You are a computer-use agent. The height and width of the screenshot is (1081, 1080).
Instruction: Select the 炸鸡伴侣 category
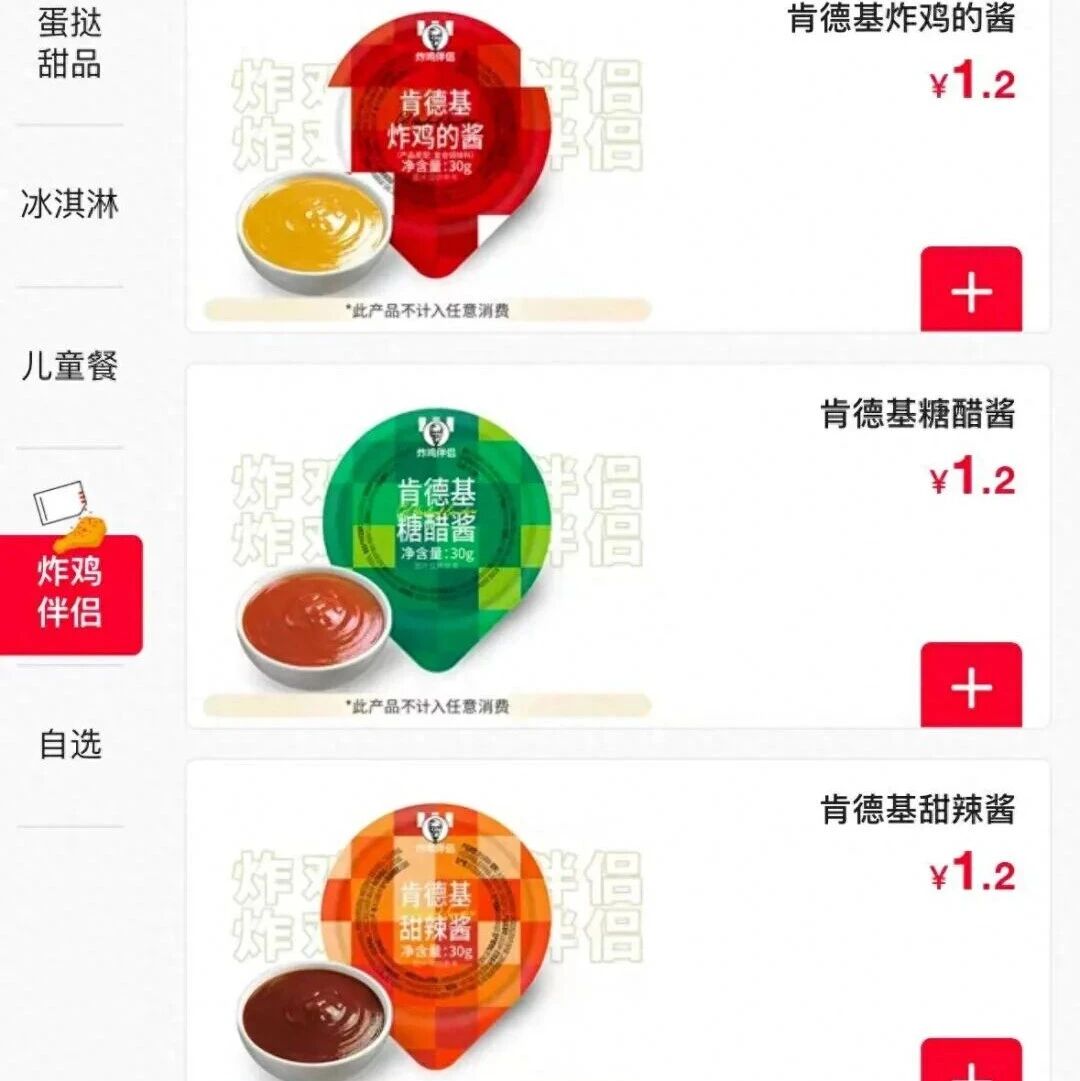(x=70, y=592)
